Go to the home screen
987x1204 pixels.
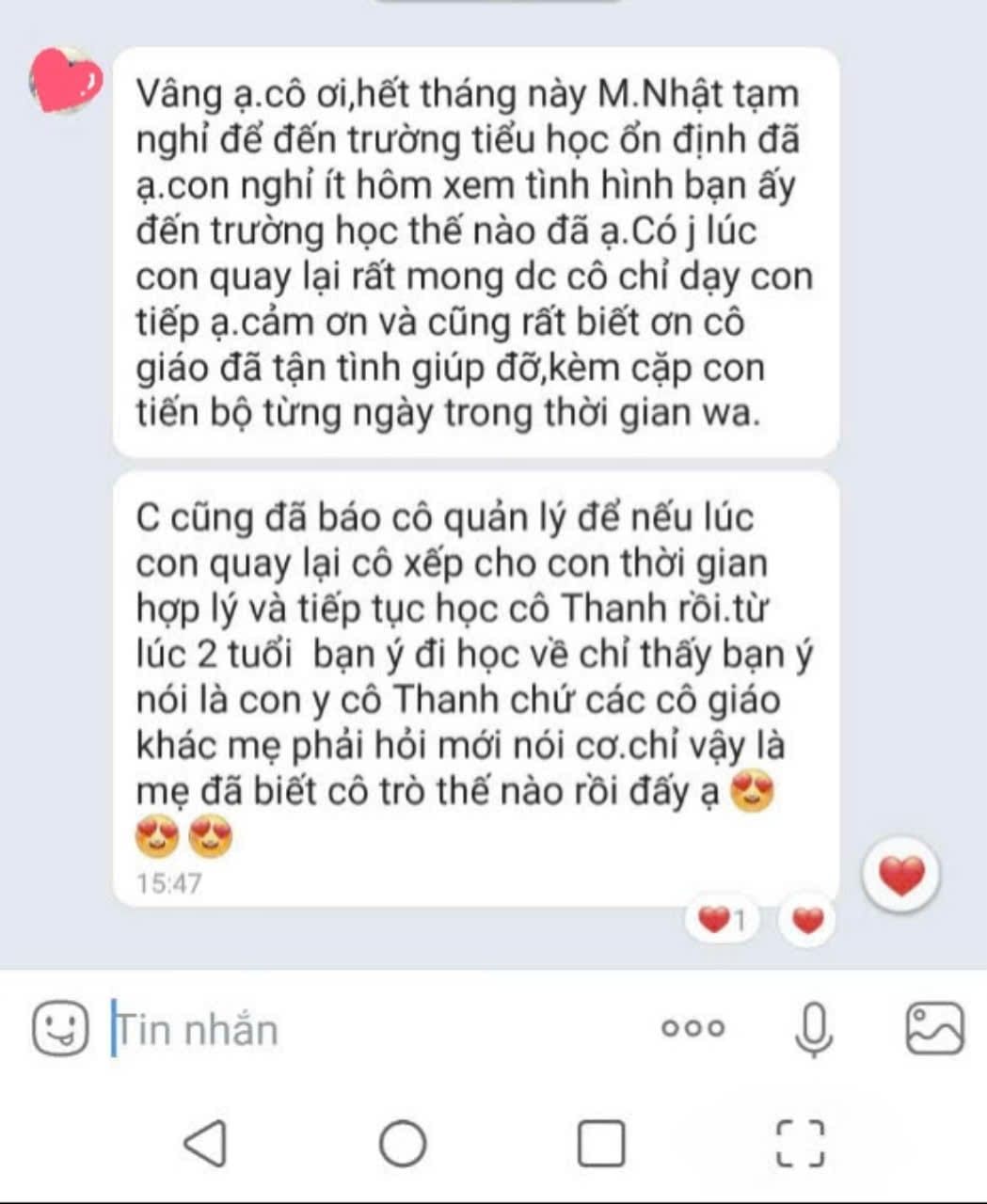coord(403,1143)
